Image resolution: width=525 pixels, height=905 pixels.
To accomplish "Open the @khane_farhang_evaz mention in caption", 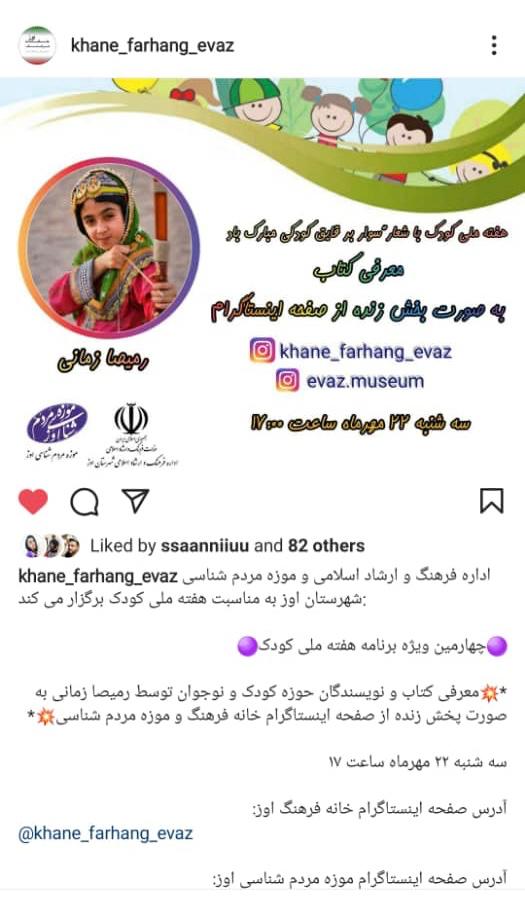I will point(106,833).
